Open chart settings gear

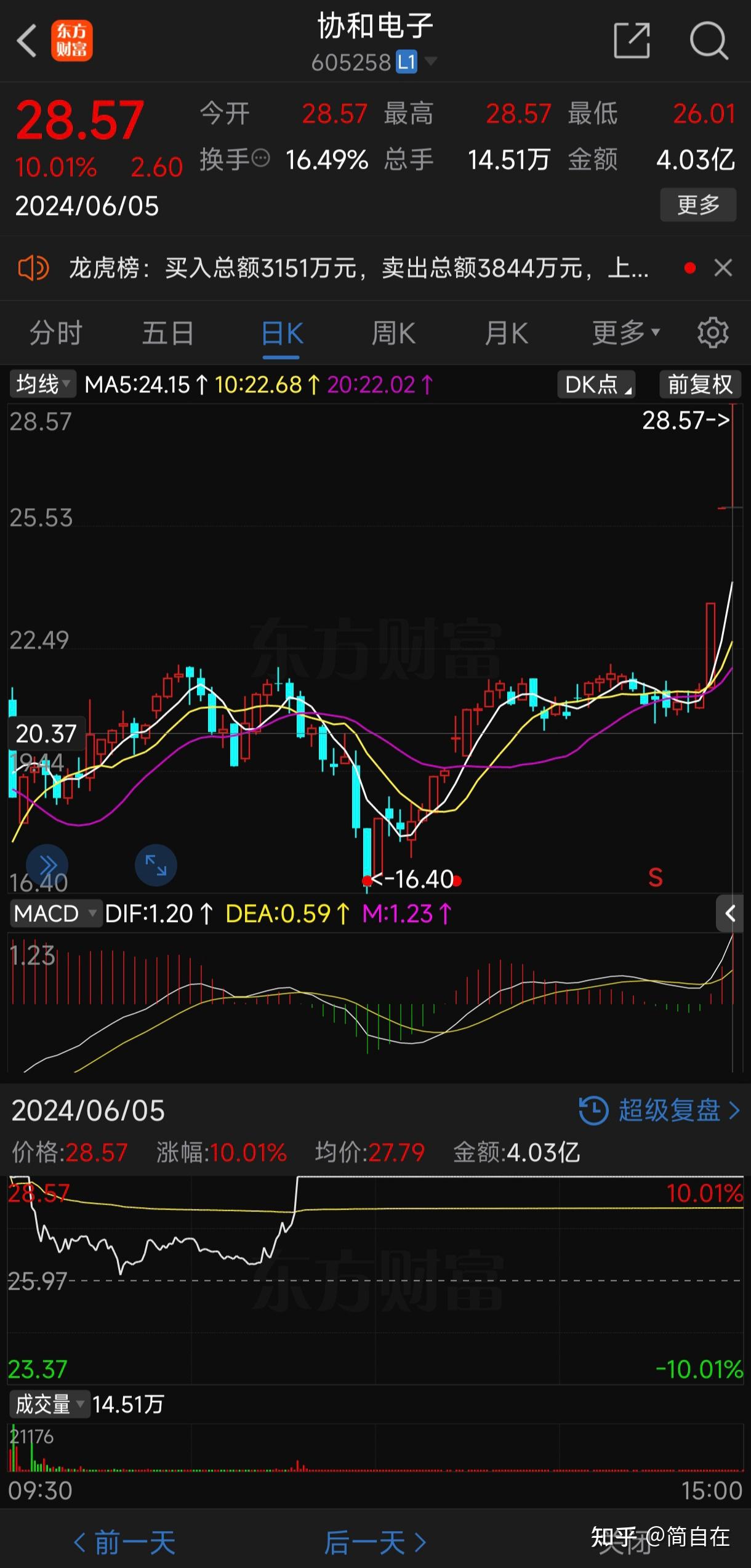pos(713,333)
